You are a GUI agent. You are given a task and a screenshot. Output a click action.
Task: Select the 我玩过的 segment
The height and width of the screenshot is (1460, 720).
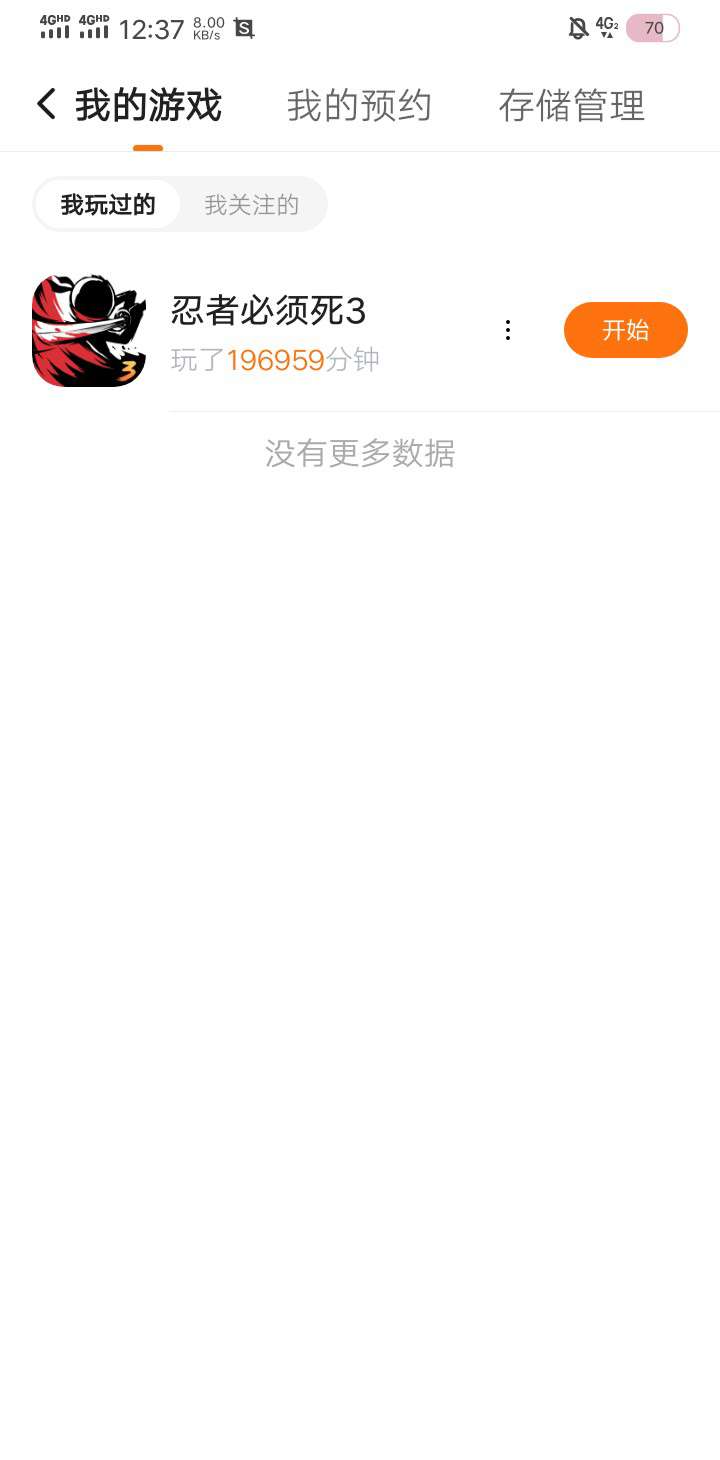(x=108, y=205)
